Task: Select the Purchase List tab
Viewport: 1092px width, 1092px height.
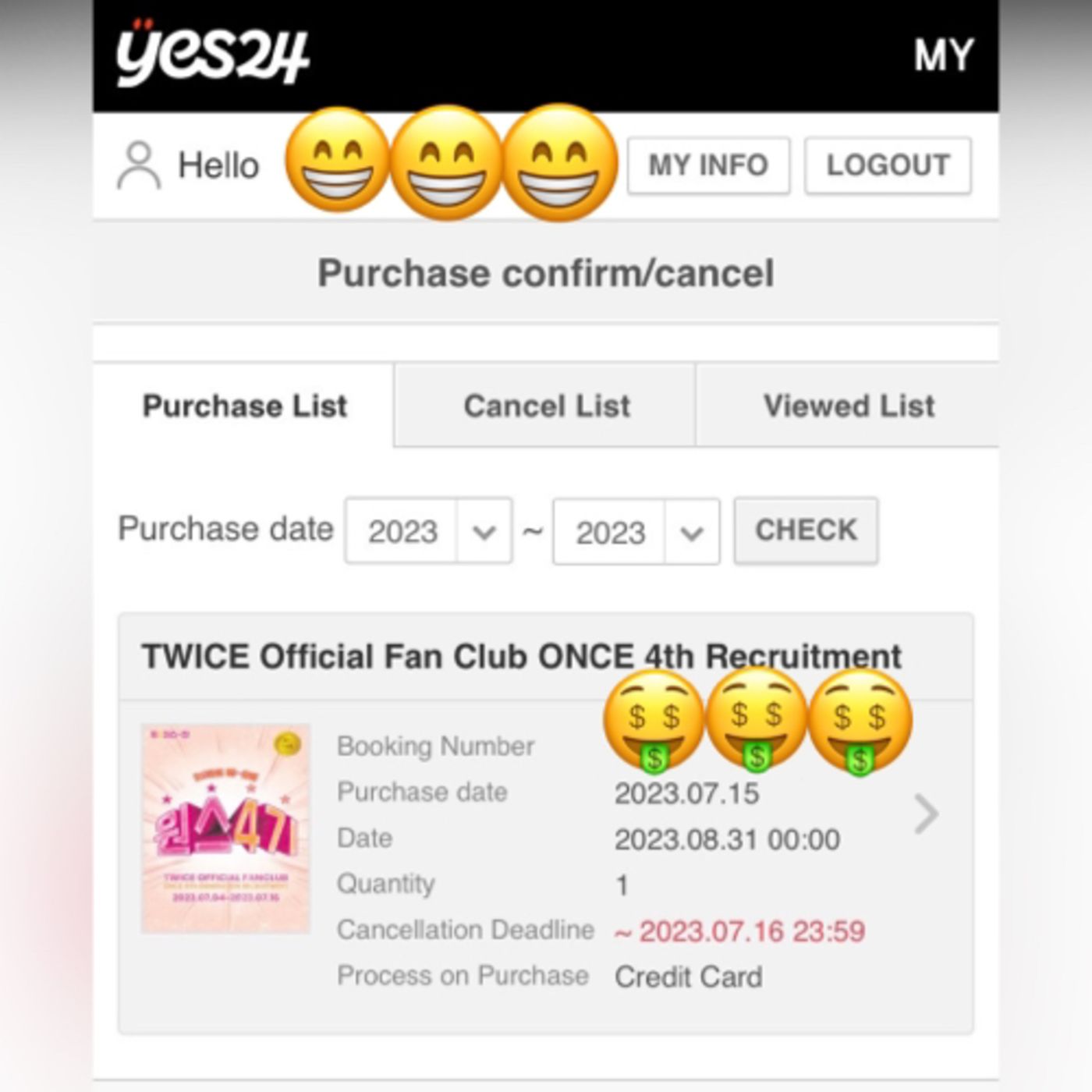Action: (244, 406)
